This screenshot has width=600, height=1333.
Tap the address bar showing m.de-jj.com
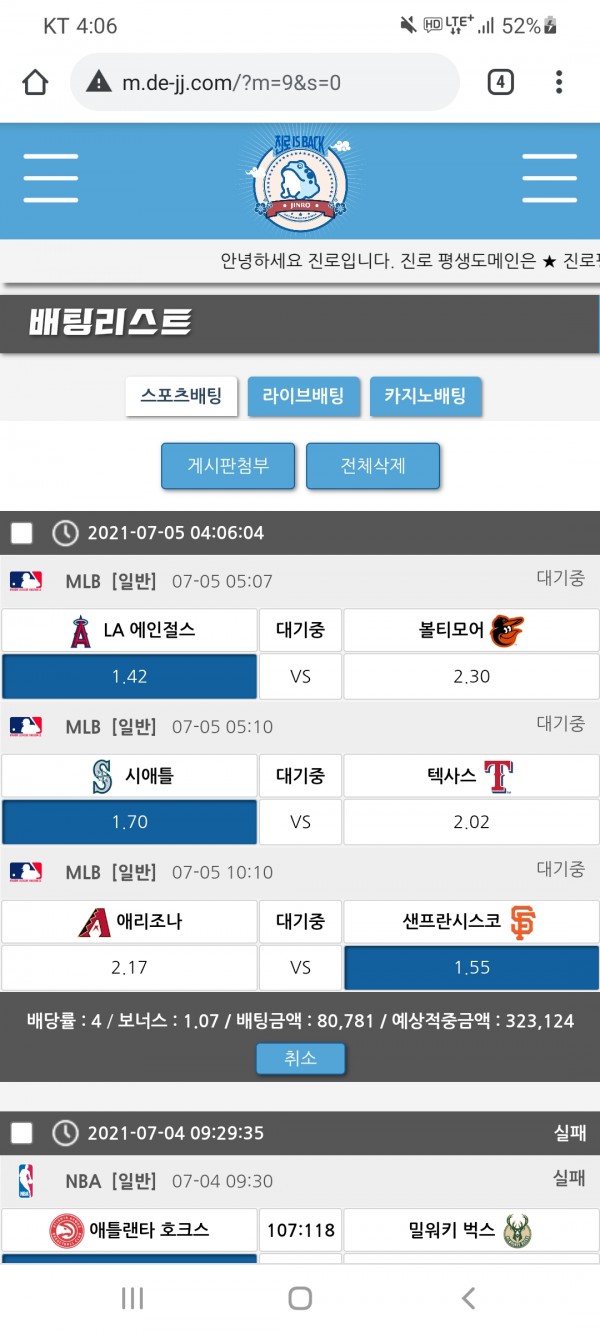[x=265, y=82]
